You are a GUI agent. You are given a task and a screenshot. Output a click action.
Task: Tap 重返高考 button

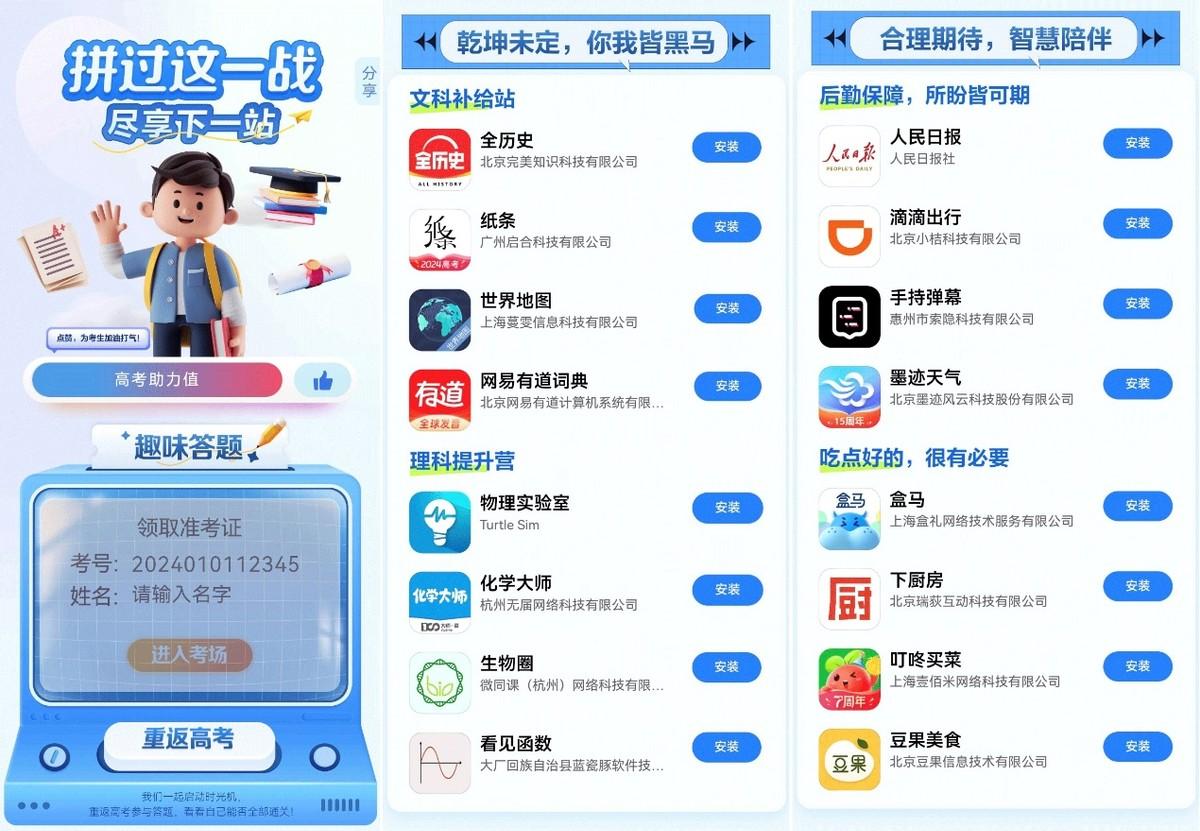pyautogui.click(x=188, y=738)
